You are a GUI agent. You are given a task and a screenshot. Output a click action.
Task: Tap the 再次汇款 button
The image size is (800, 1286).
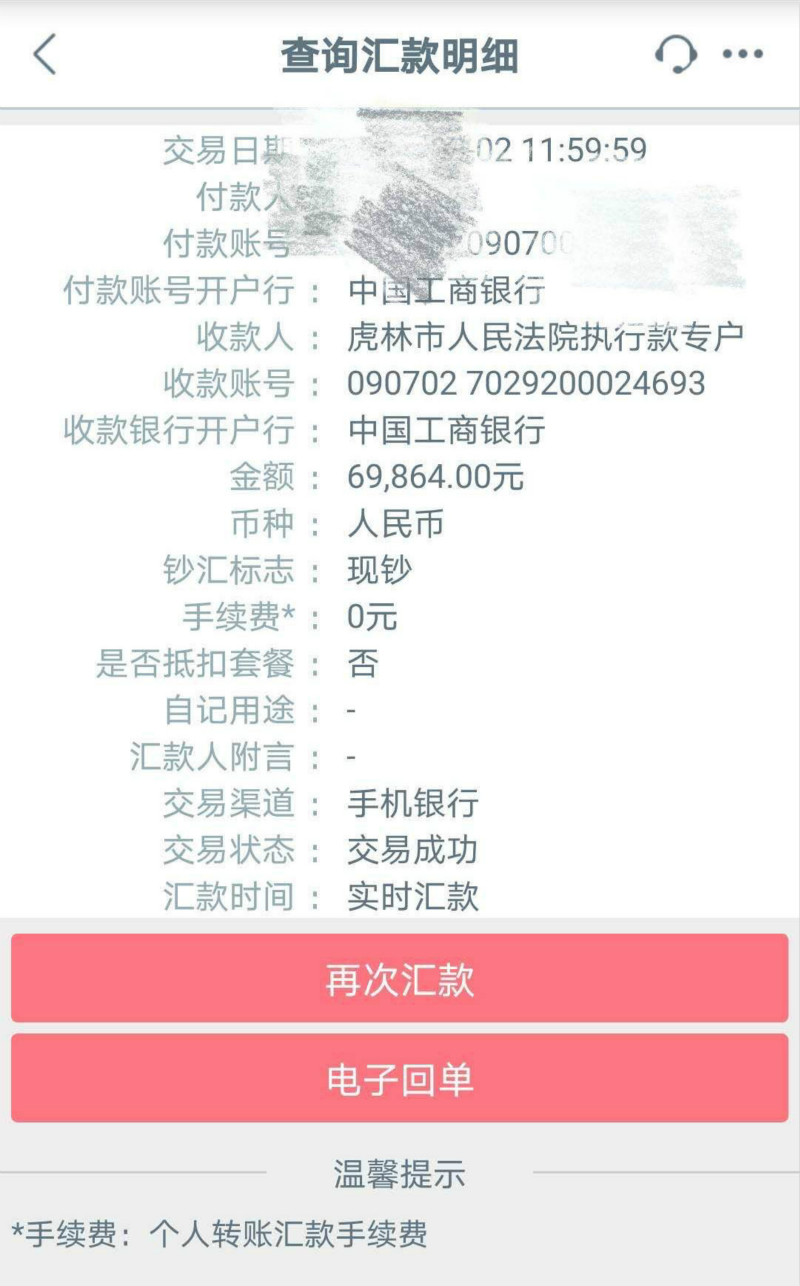click(400, 978)
